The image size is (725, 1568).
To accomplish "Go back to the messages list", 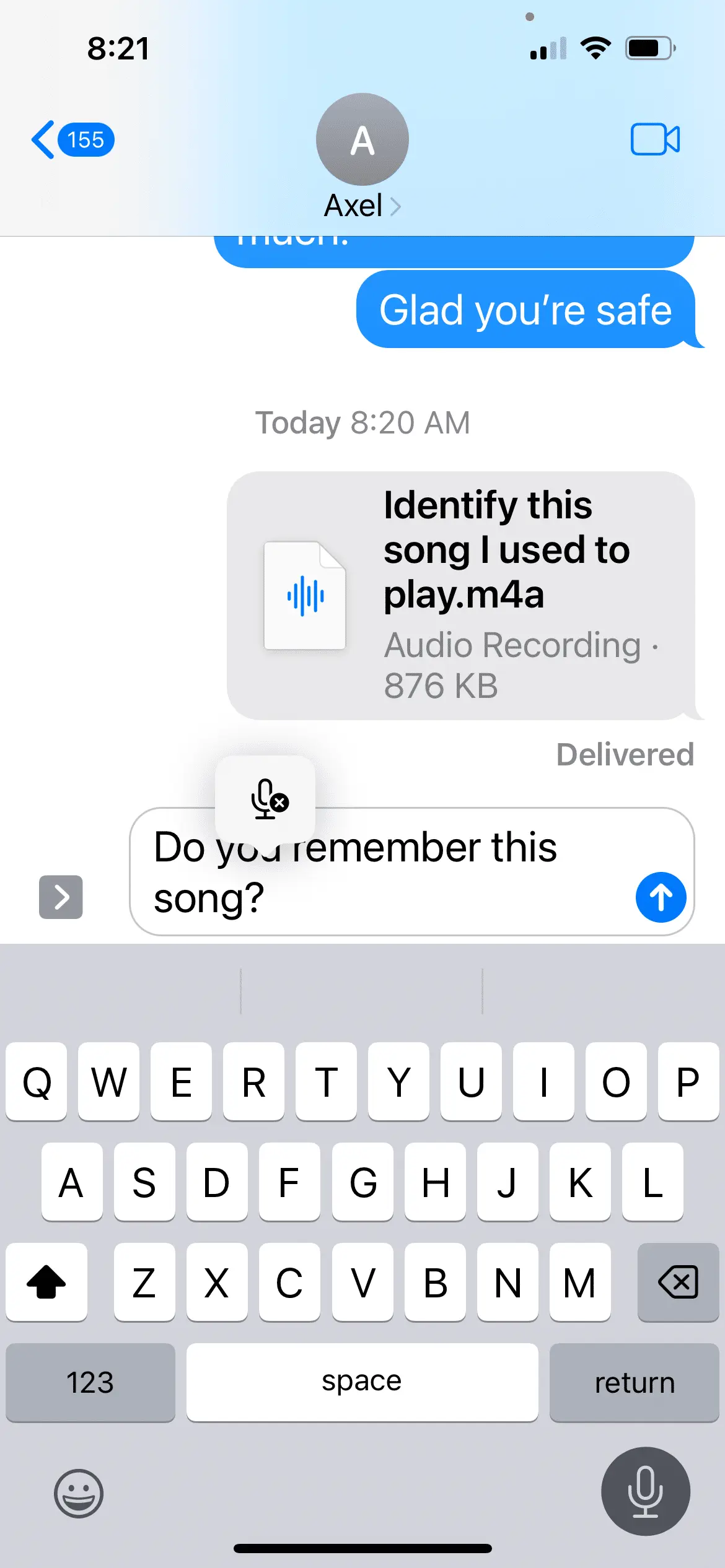I will (x=71, y=140).
